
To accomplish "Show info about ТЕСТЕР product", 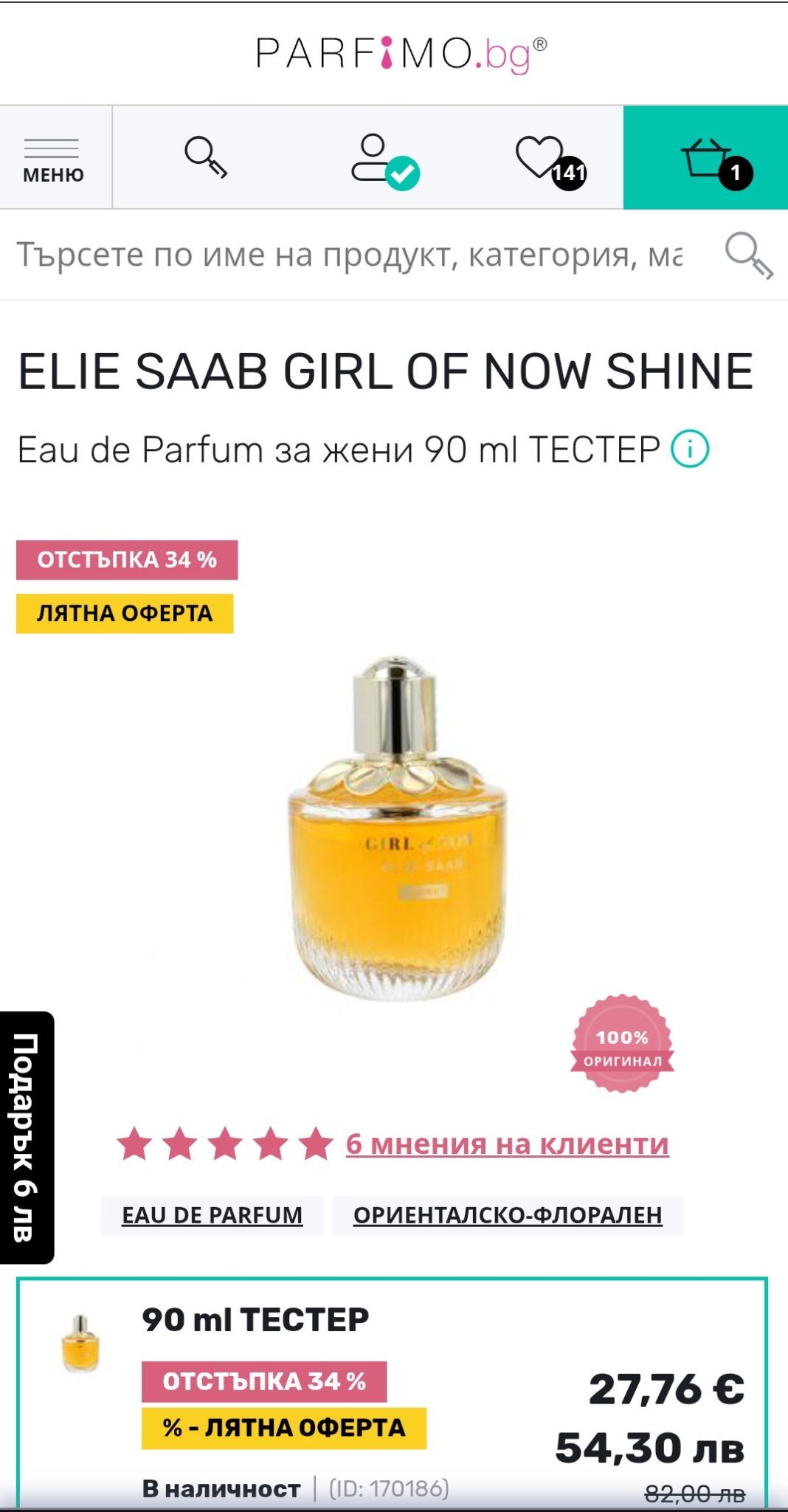I will click(690, 449).
